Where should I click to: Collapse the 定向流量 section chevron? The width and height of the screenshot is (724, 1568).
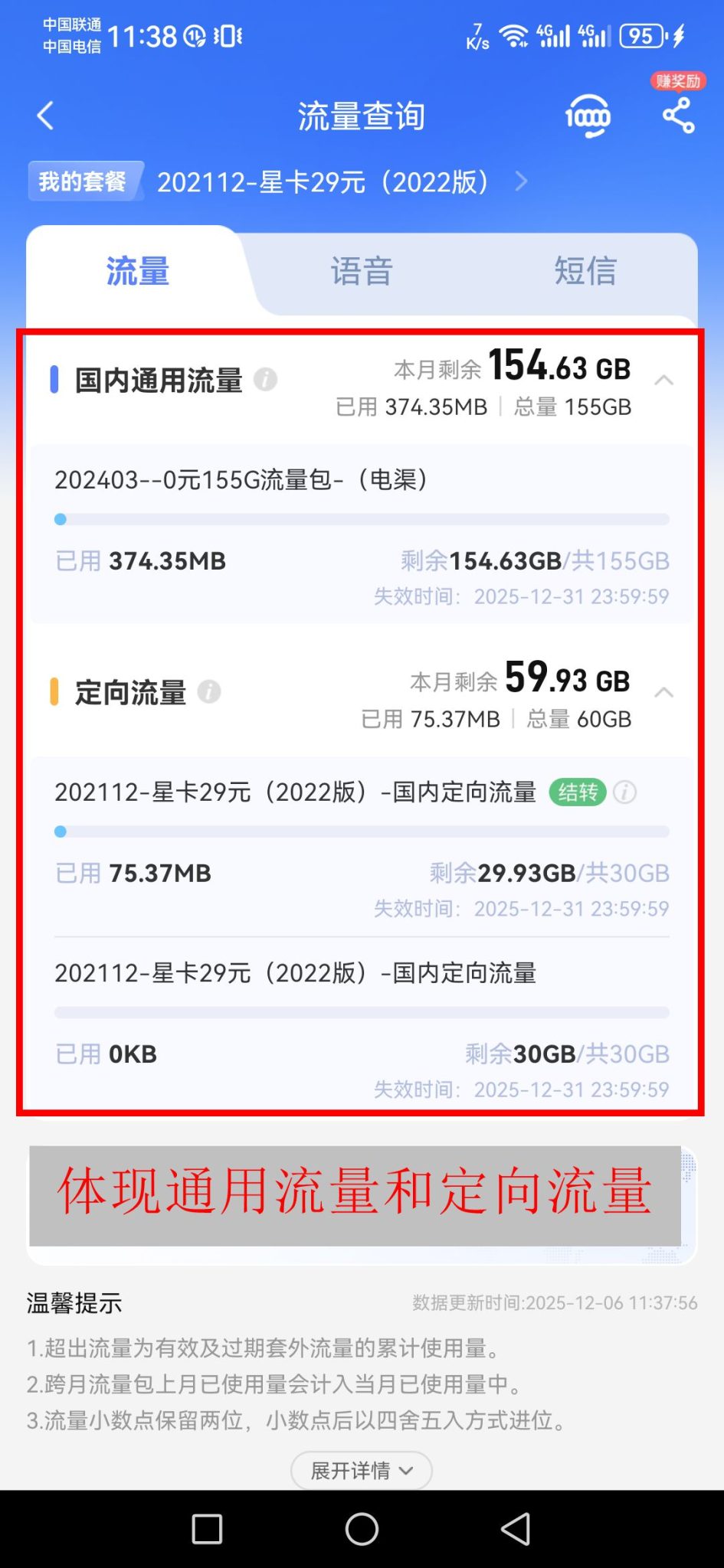tap(666, 692)
